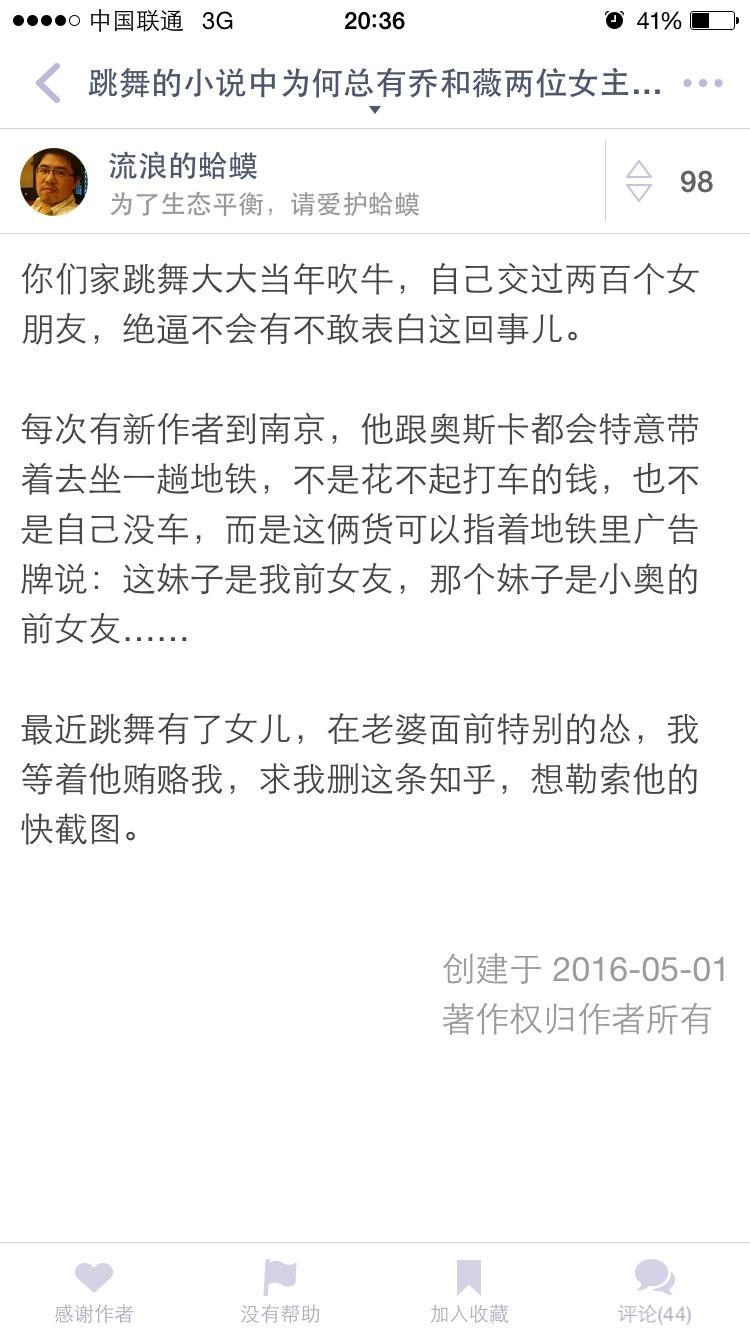Switch to the 评论(44) section
Screen dimensions: 750x1334
pos(653,1315)
